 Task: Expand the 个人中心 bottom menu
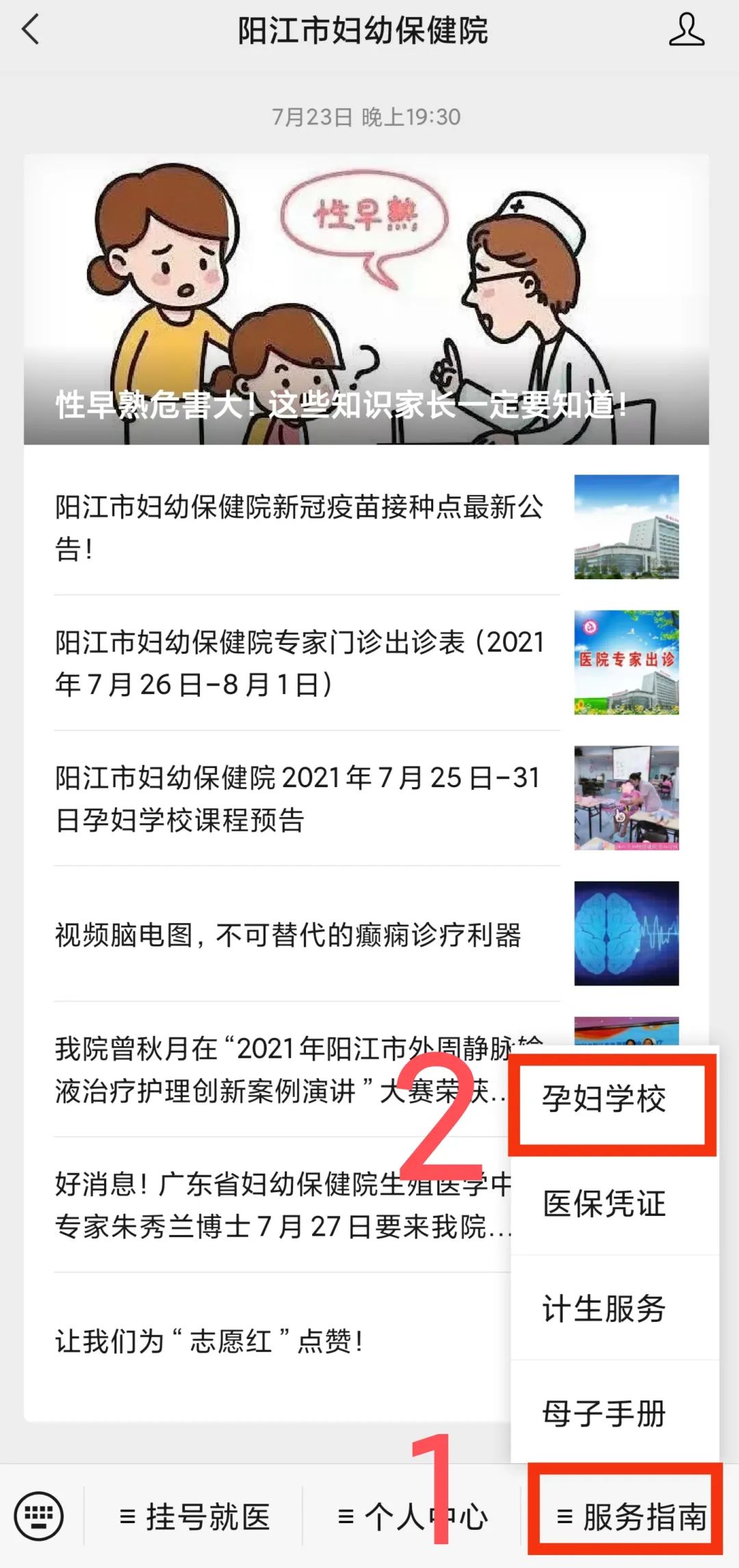(412, 1517)
